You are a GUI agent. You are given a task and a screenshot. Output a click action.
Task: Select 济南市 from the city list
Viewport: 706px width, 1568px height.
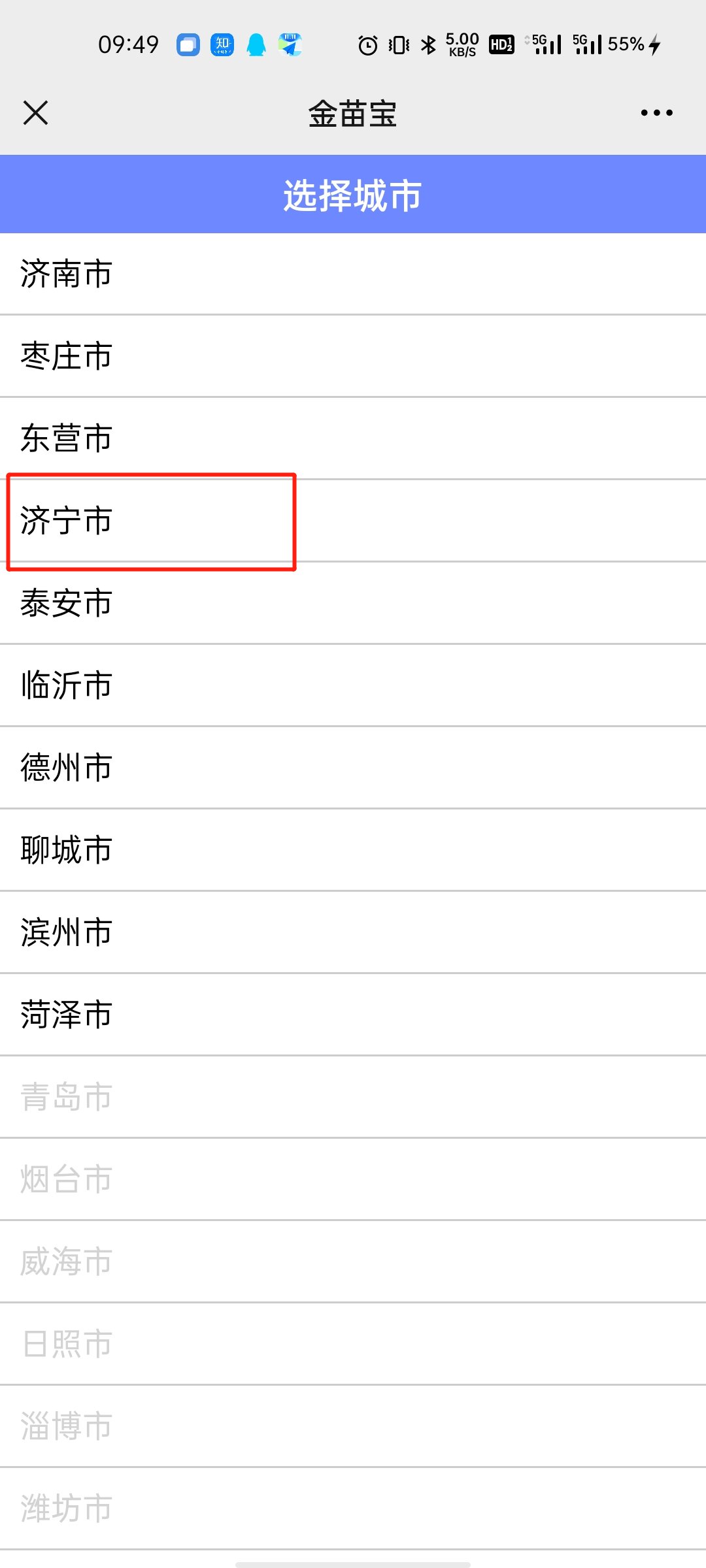point(67,274)
